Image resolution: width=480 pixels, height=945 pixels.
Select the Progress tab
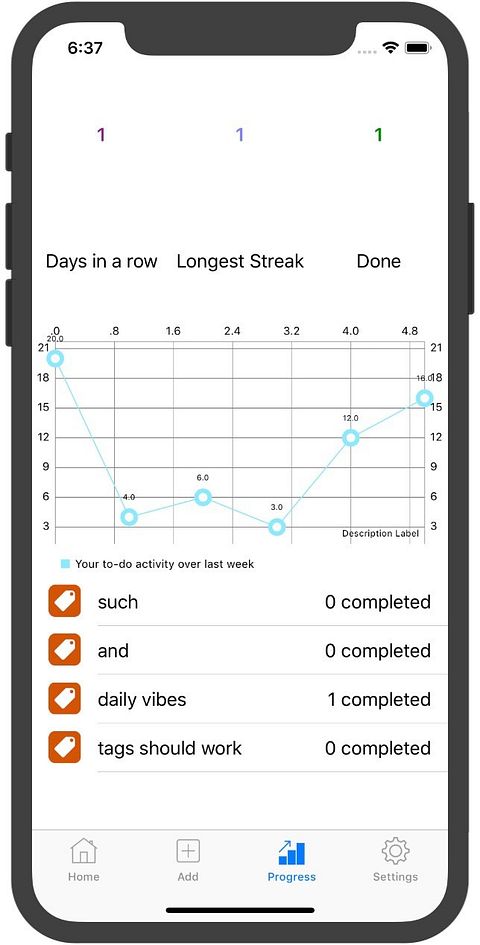coord(292,859)
